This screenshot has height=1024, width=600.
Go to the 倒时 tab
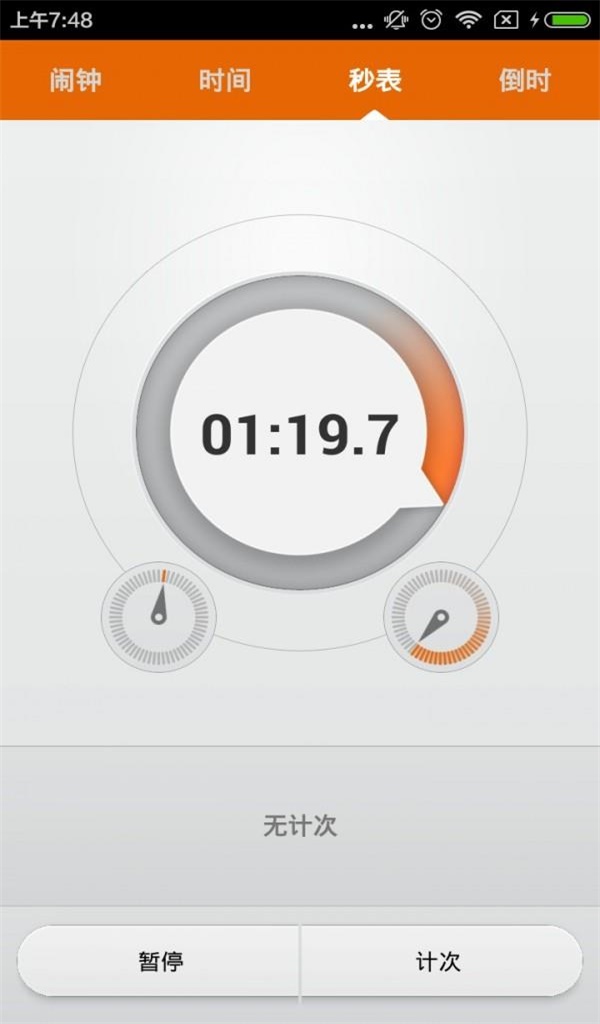coord(525,81)
